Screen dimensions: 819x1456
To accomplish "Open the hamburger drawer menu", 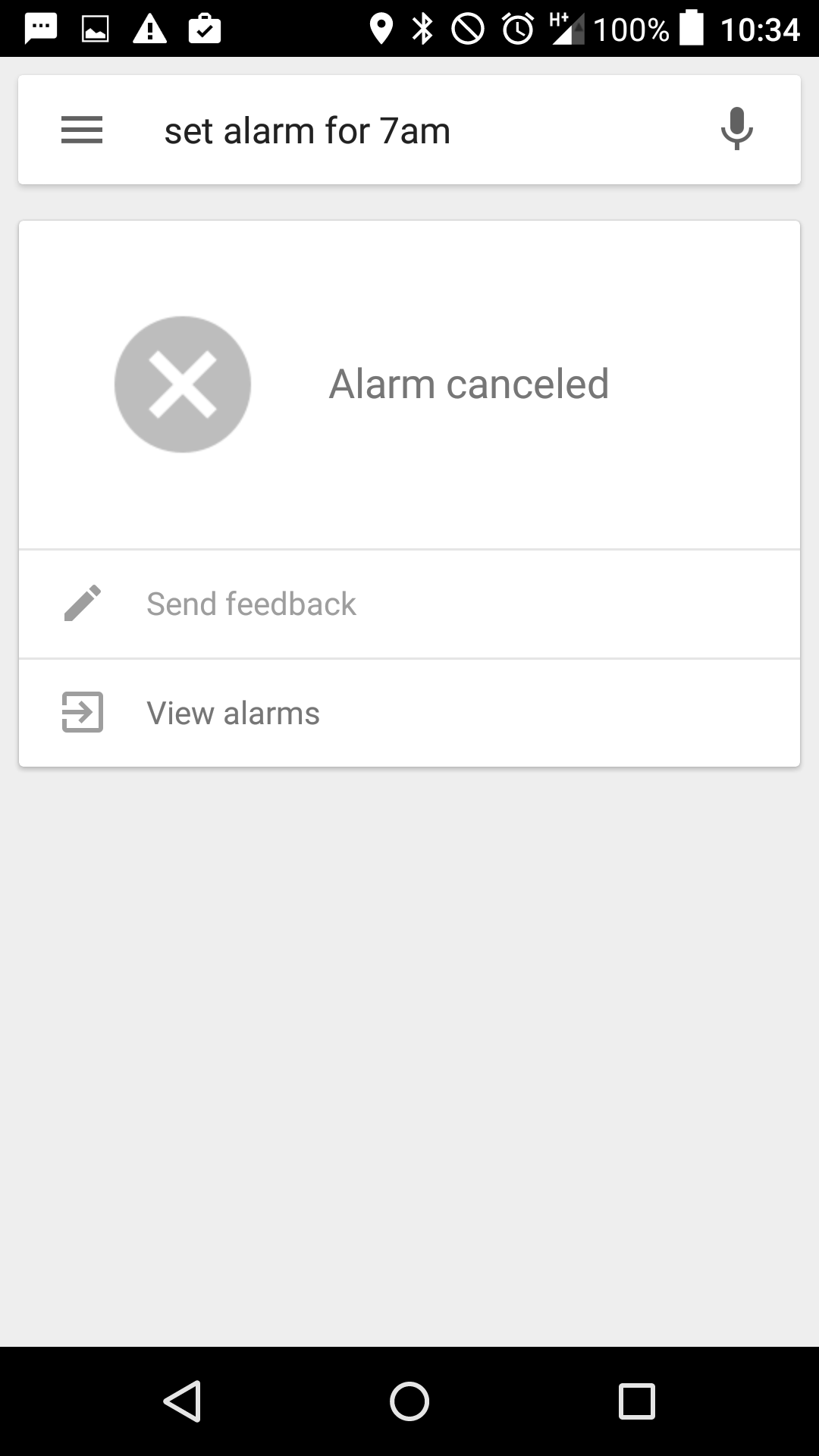I will pos(82,130).
